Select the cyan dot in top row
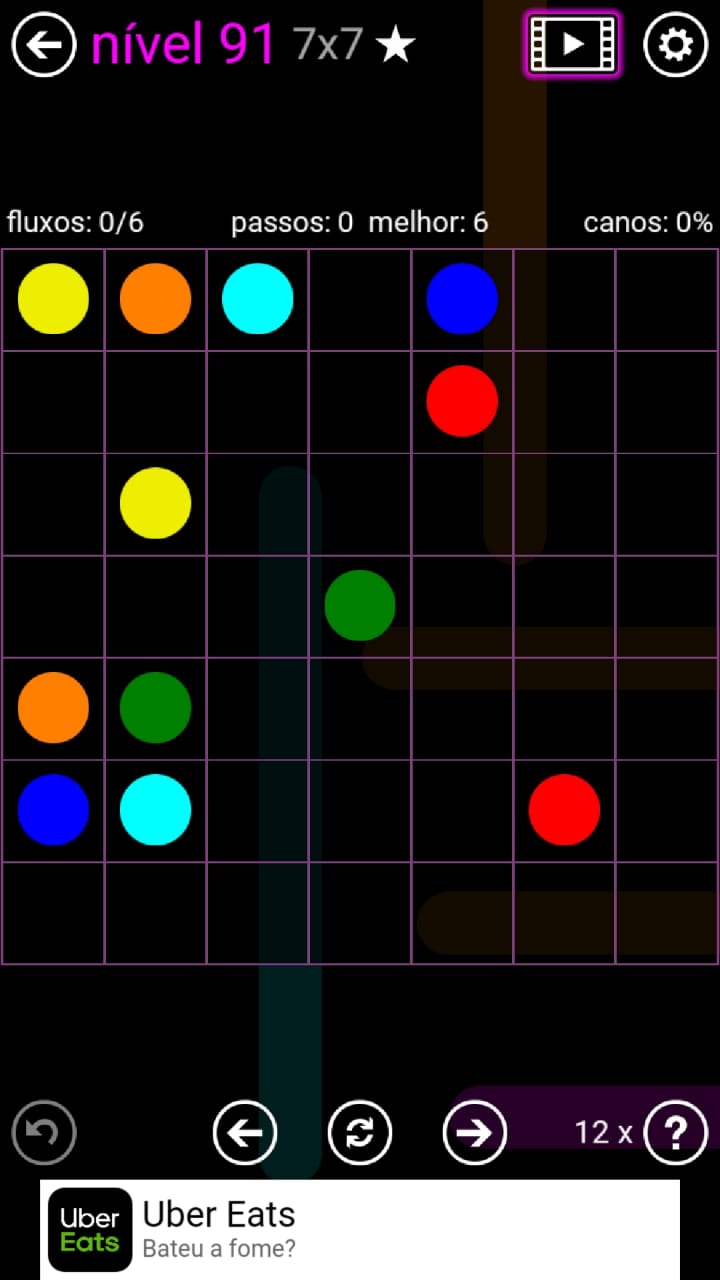 coord(257,299)
